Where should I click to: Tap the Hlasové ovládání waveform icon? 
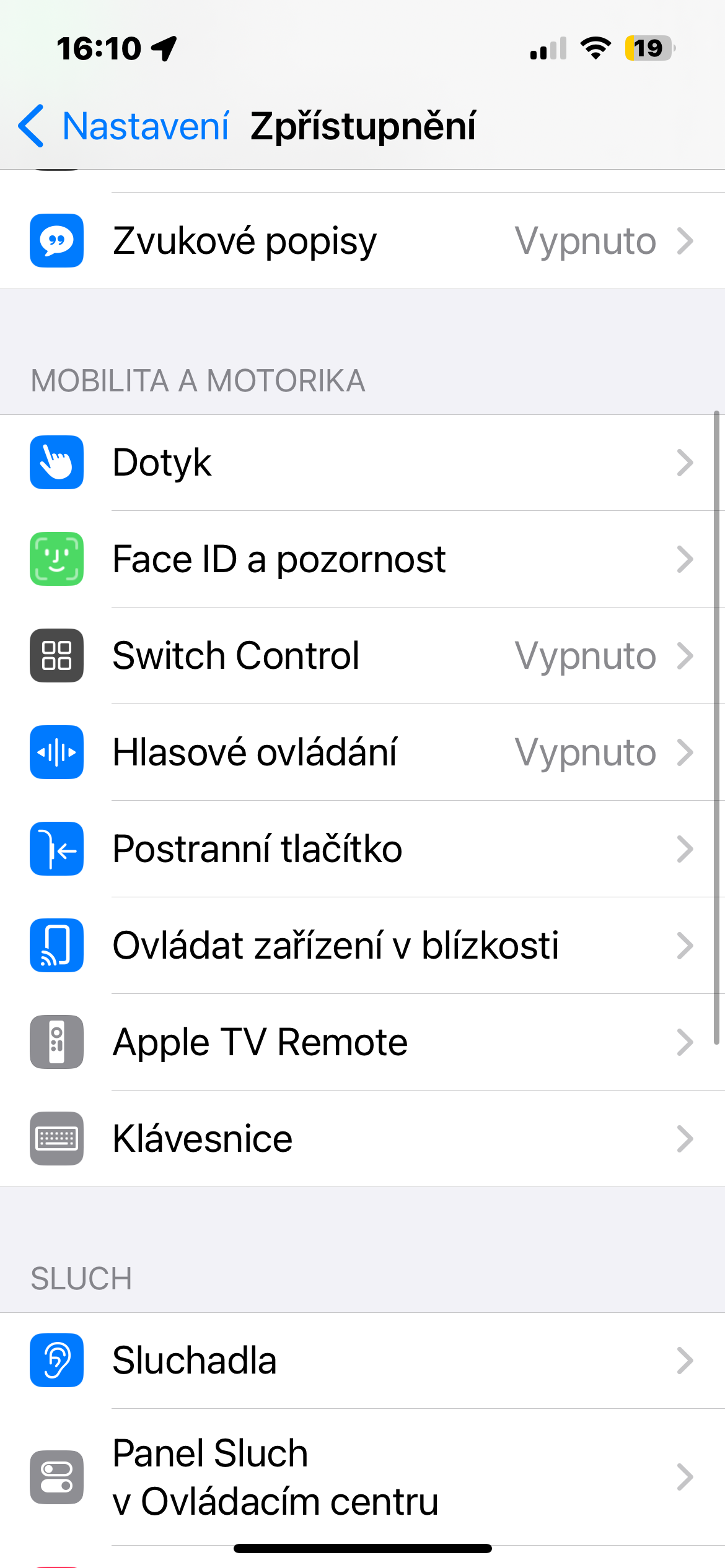56,752
